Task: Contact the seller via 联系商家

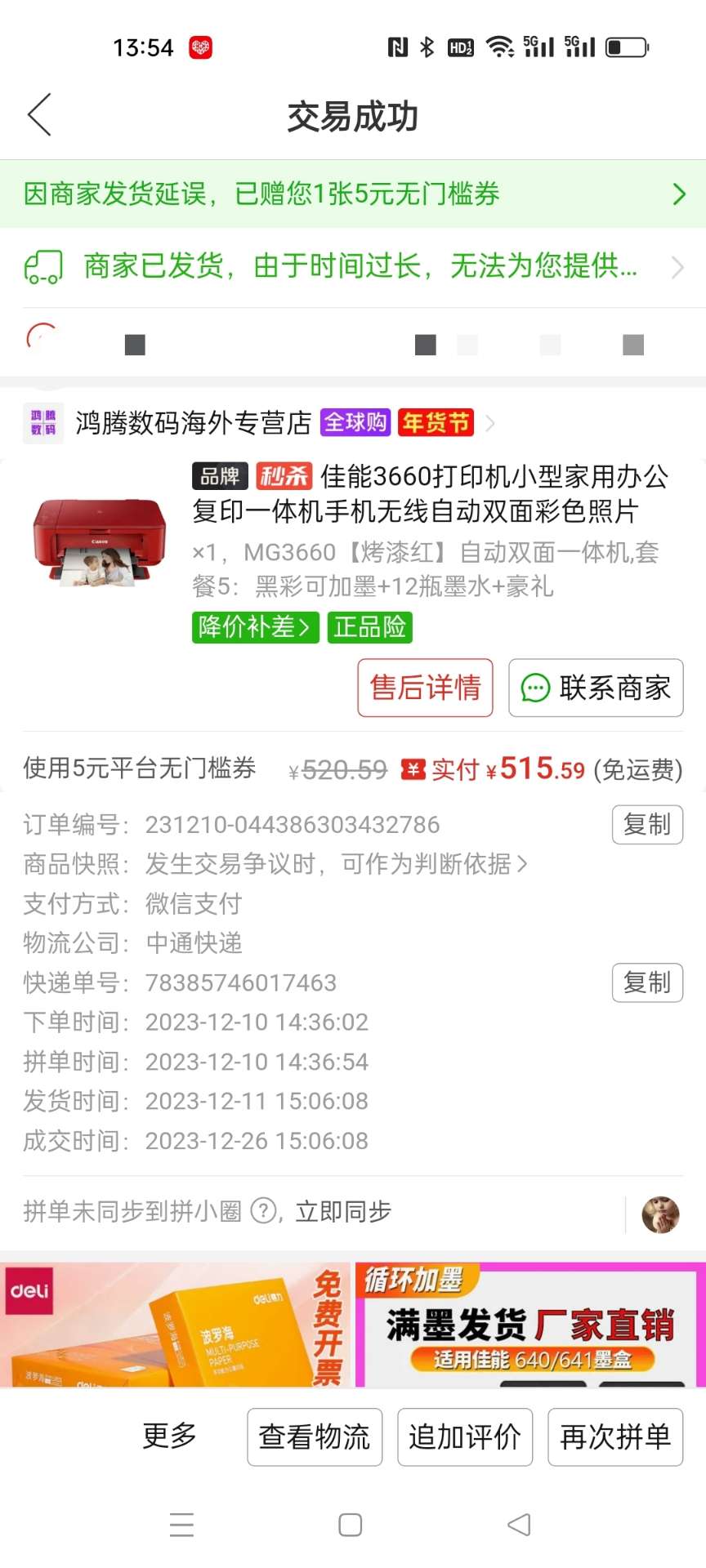Action: pos(596,688)
